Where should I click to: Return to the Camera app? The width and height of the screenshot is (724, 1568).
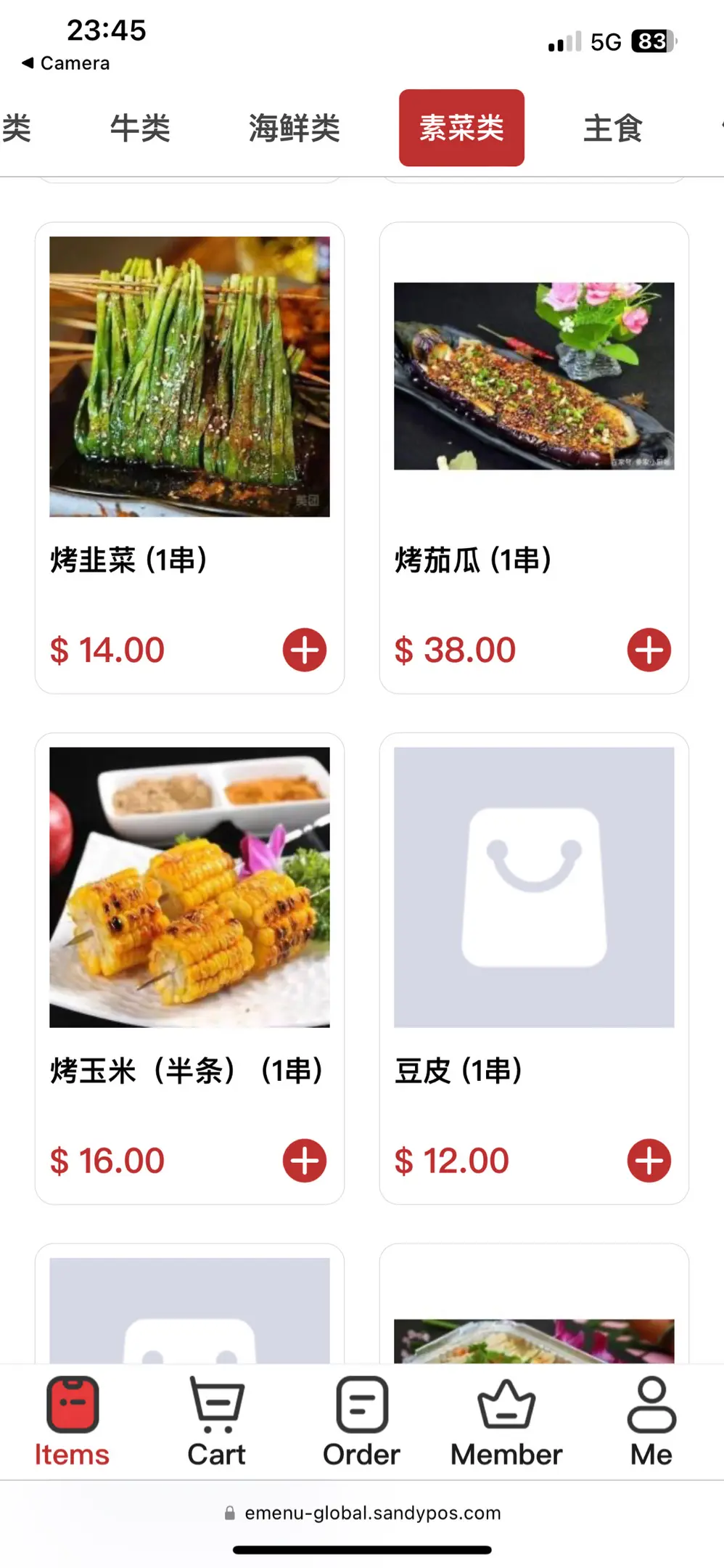(x=67, y=63)
